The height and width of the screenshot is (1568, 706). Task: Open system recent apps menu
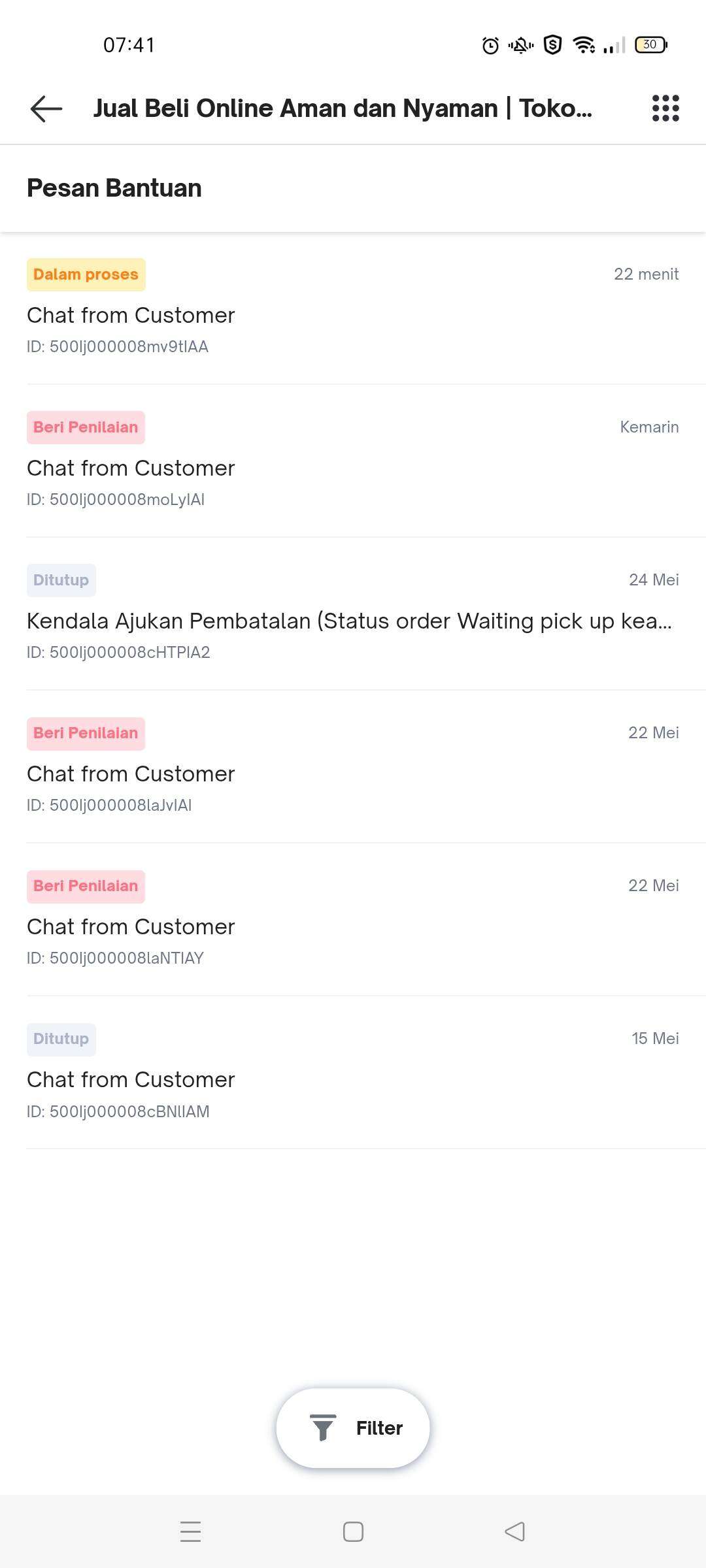point(190,1531)
